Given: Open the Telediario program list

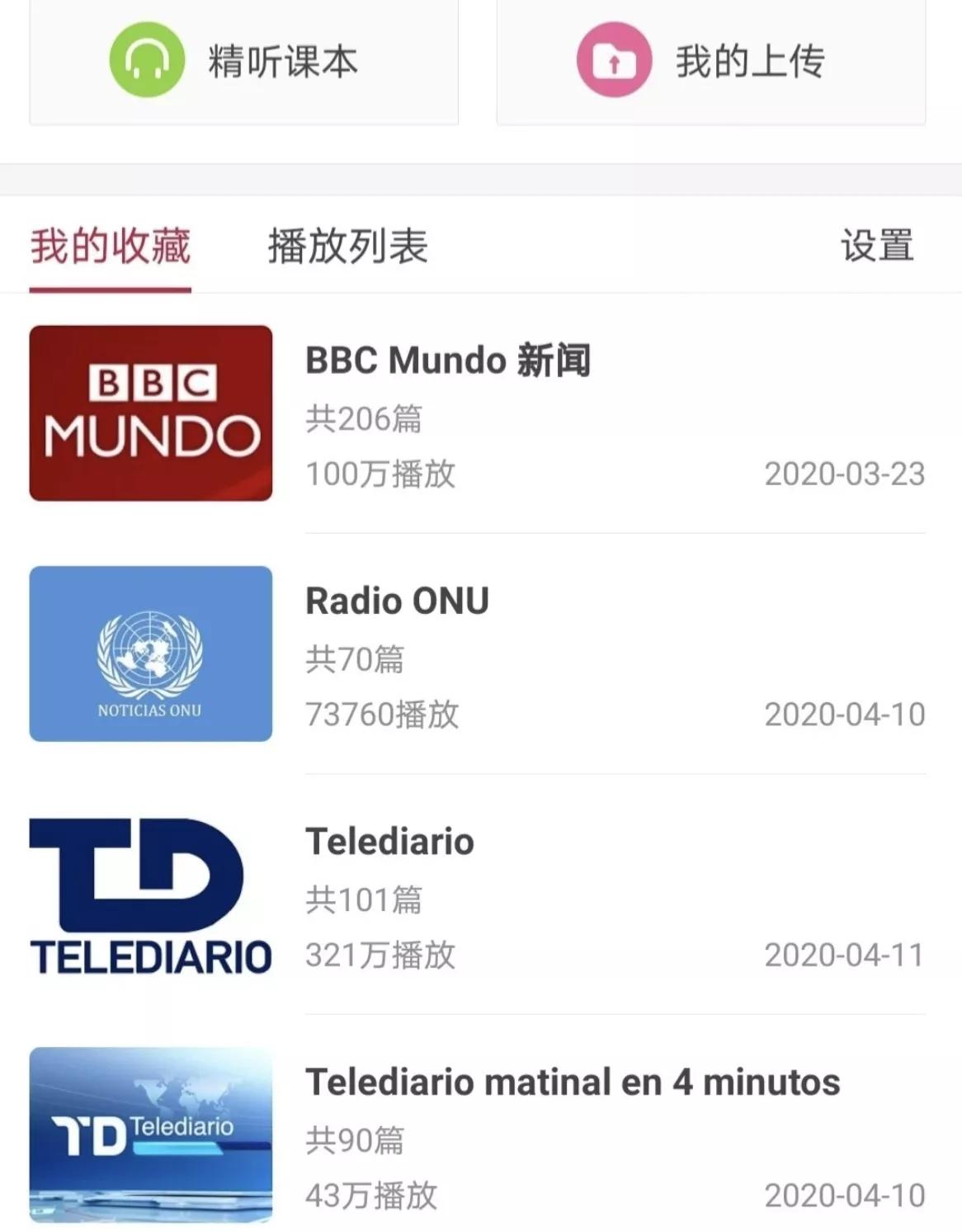Looking at the screenshot, I should 389,843.
